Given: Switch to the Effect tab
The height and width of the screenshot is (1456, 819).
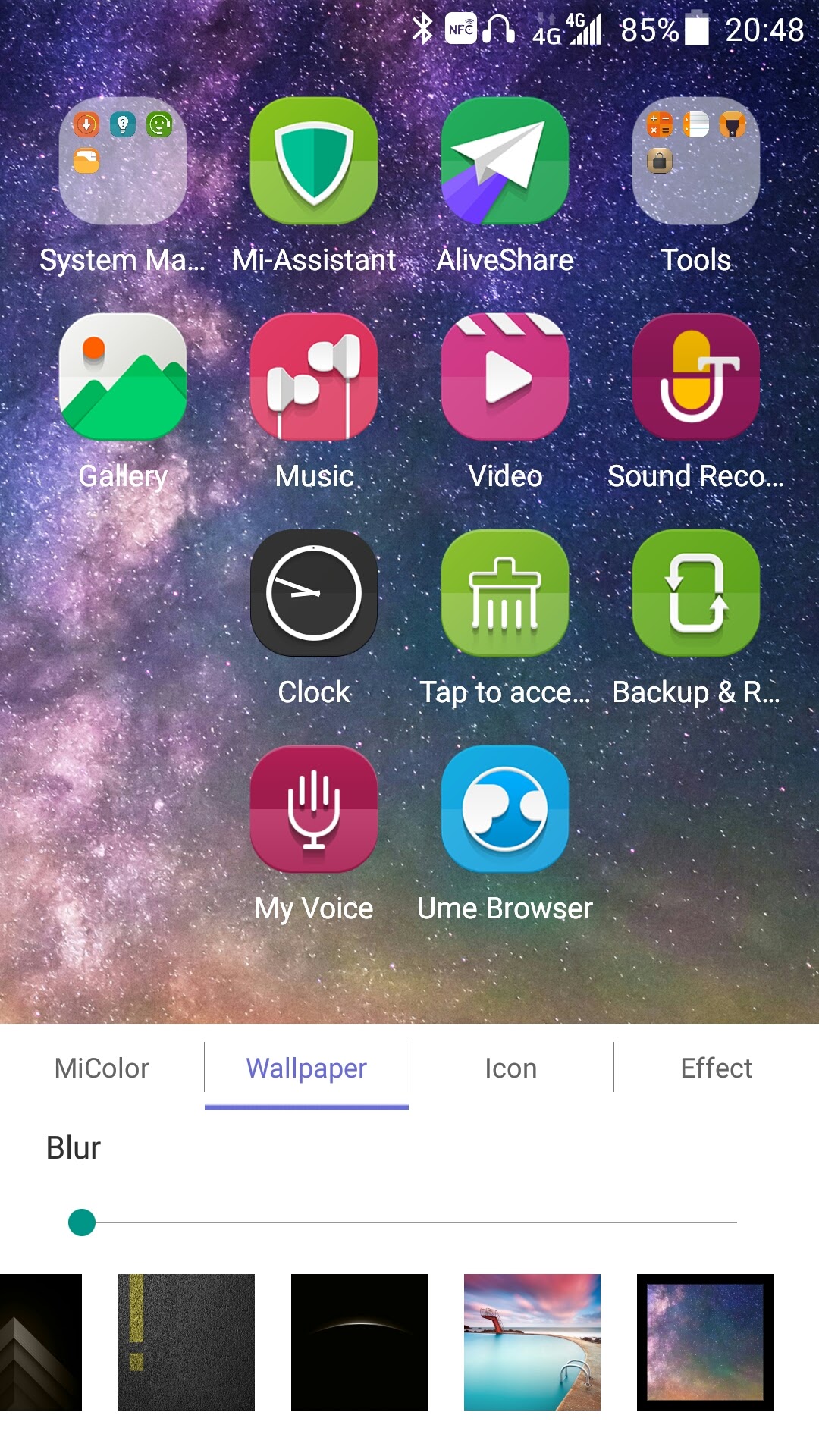Looking at the screenshot, I should [x=716, y=1068].
